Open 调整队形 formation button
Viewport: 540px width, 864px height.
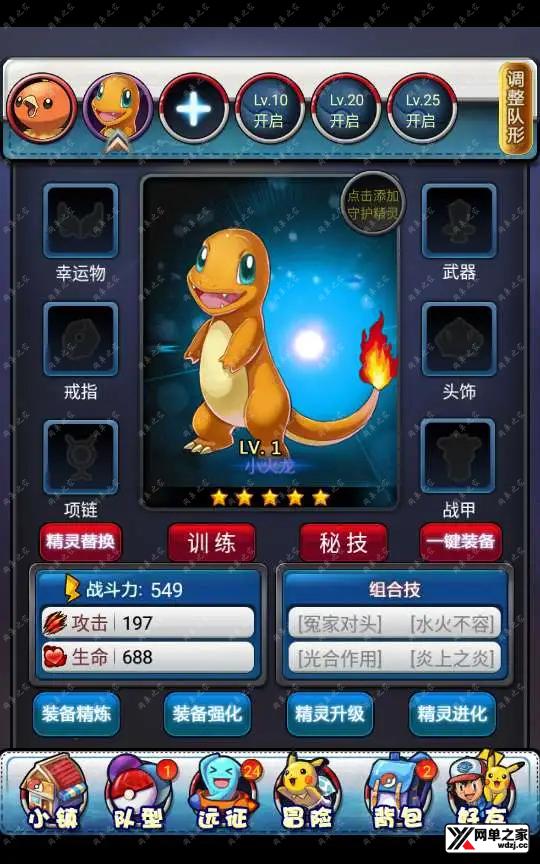515,107
